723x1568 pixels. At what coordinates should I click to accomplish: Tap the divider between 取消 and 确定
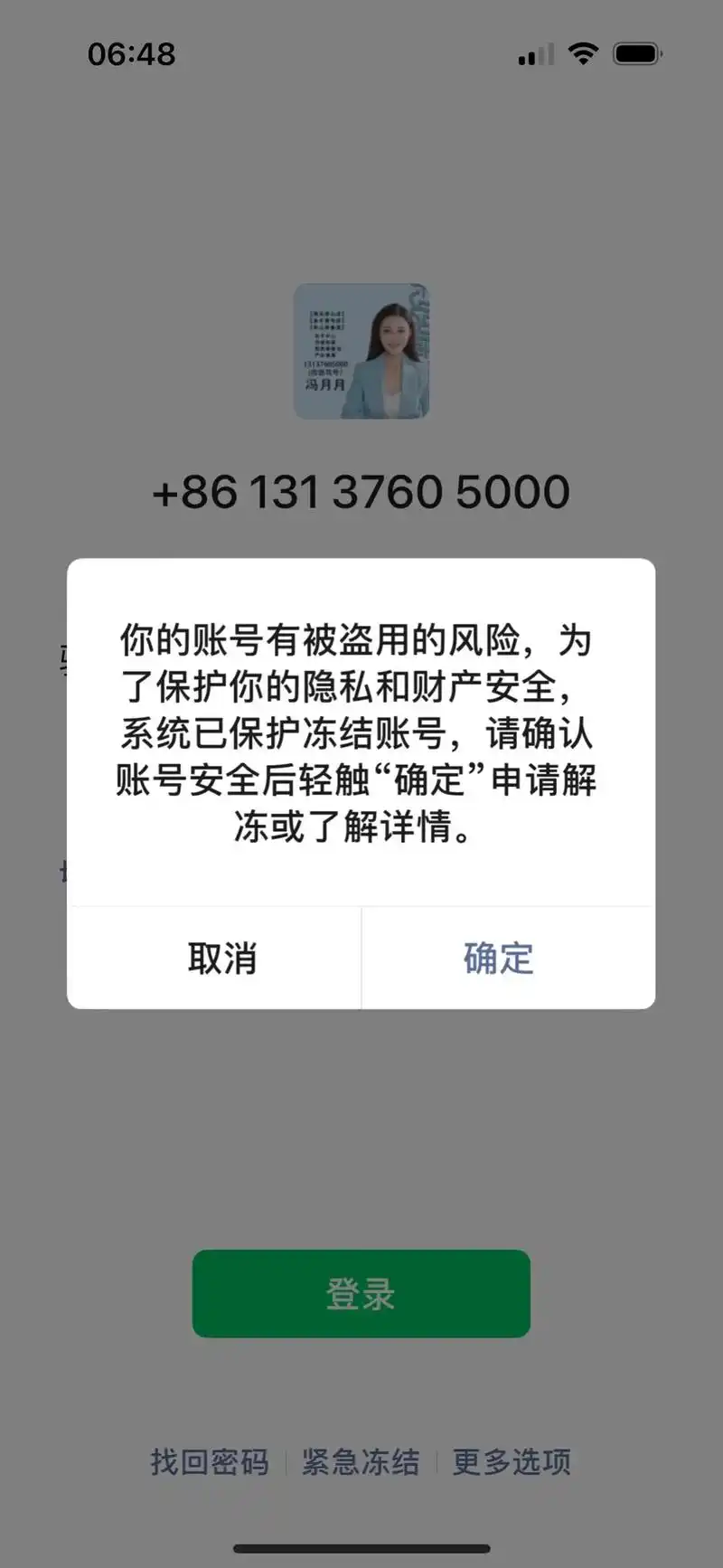click(x=361, y=958)
